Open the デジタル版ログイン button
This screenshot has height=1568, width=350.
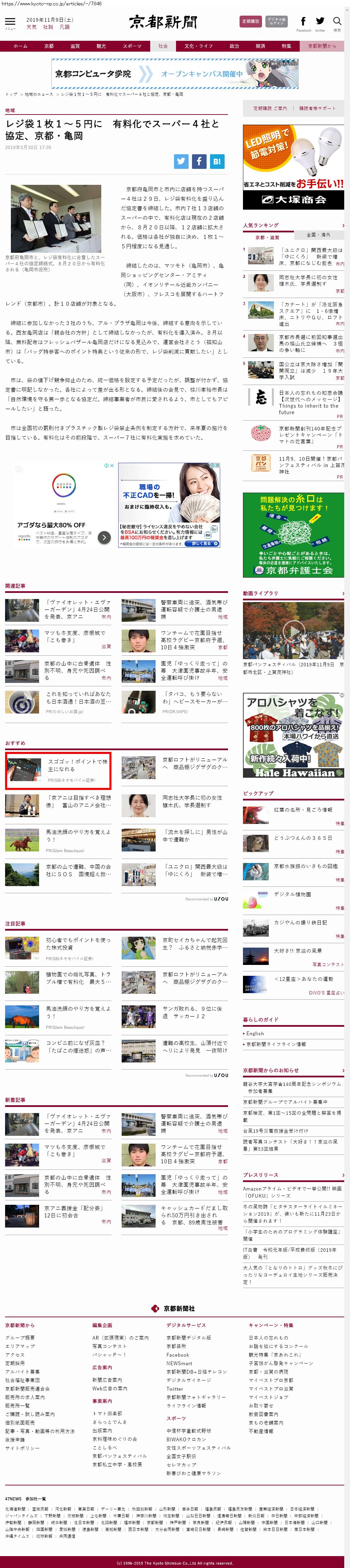point(276,21)
